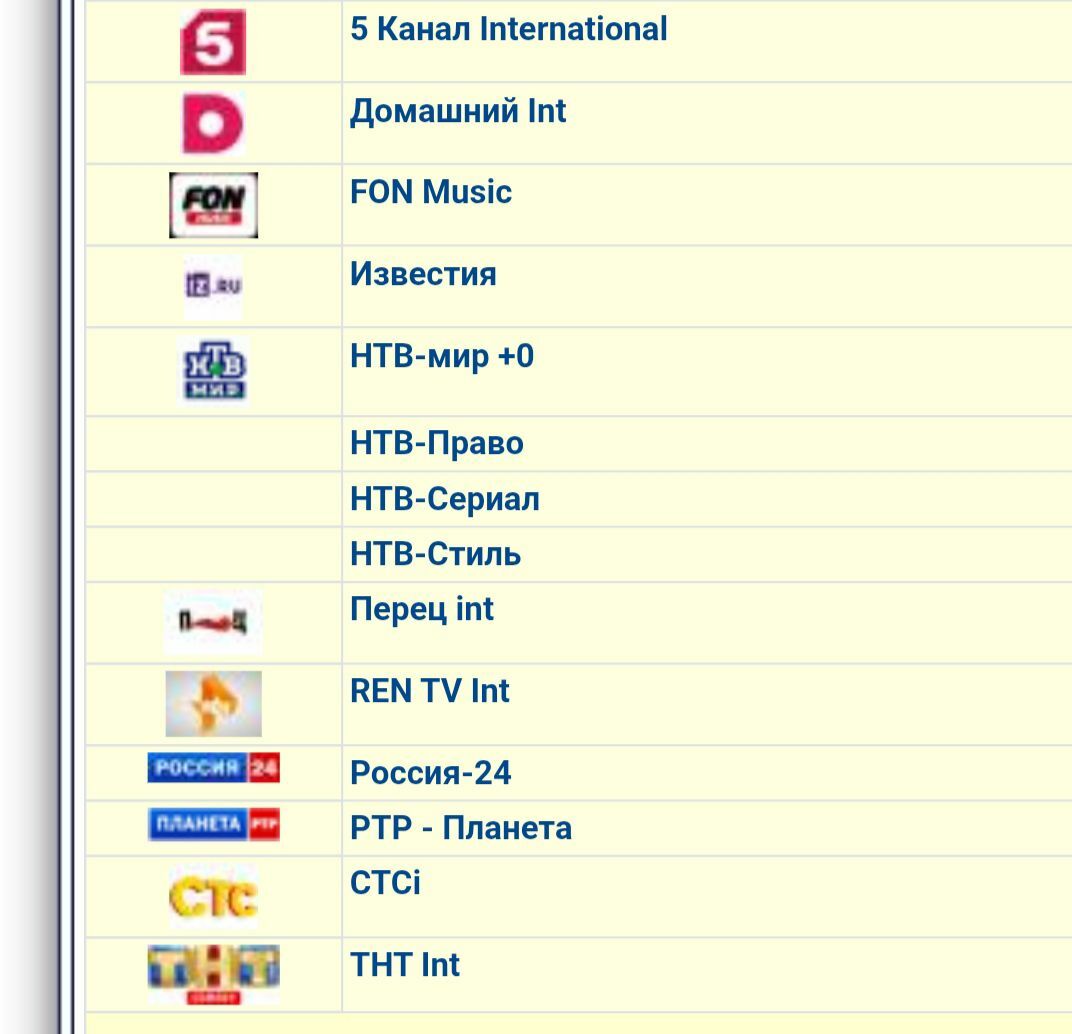Open the REN TV Int link
Image resolution: width=1072 pixels, height=1034 pixels.
click(x=429, y=691)
